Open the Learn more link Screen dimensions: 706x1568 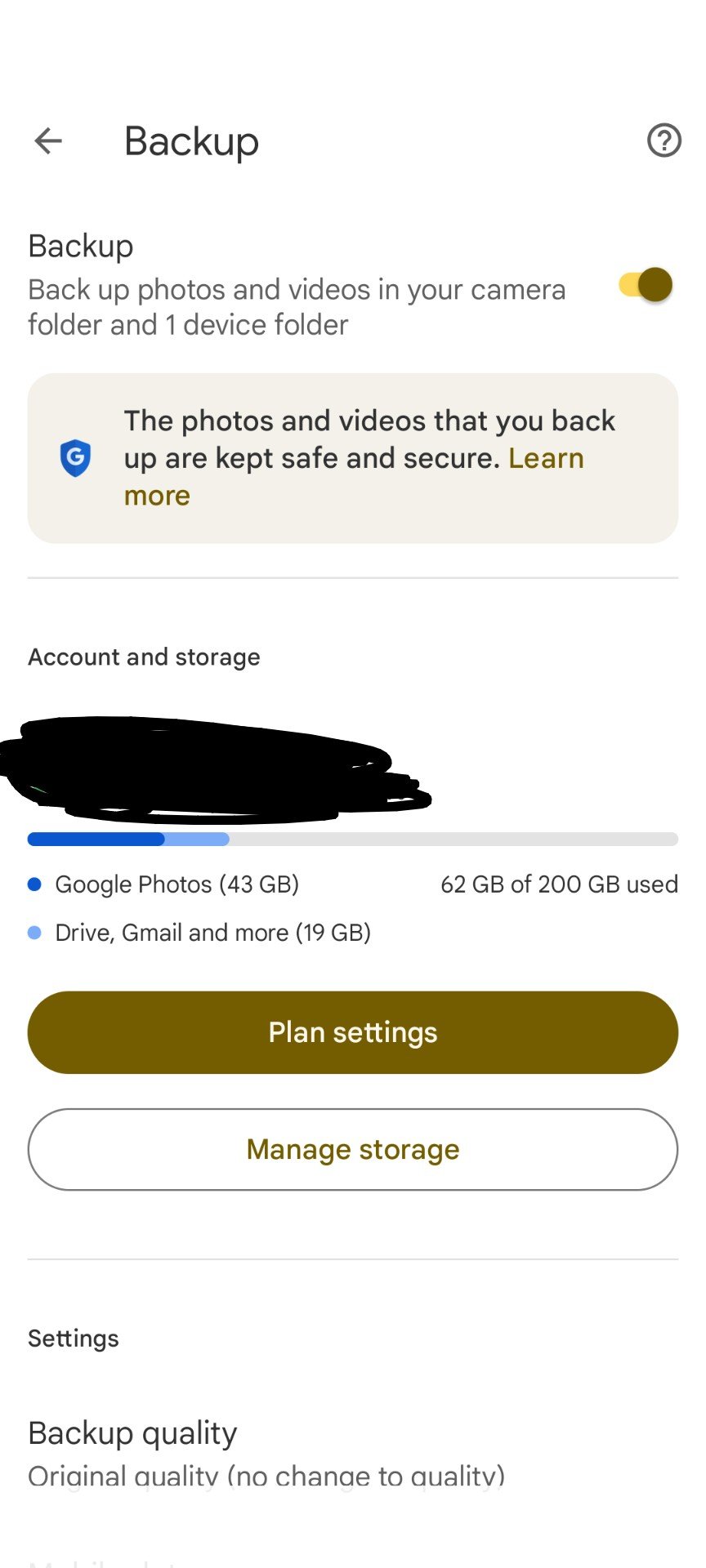click(x=545, y=459)
